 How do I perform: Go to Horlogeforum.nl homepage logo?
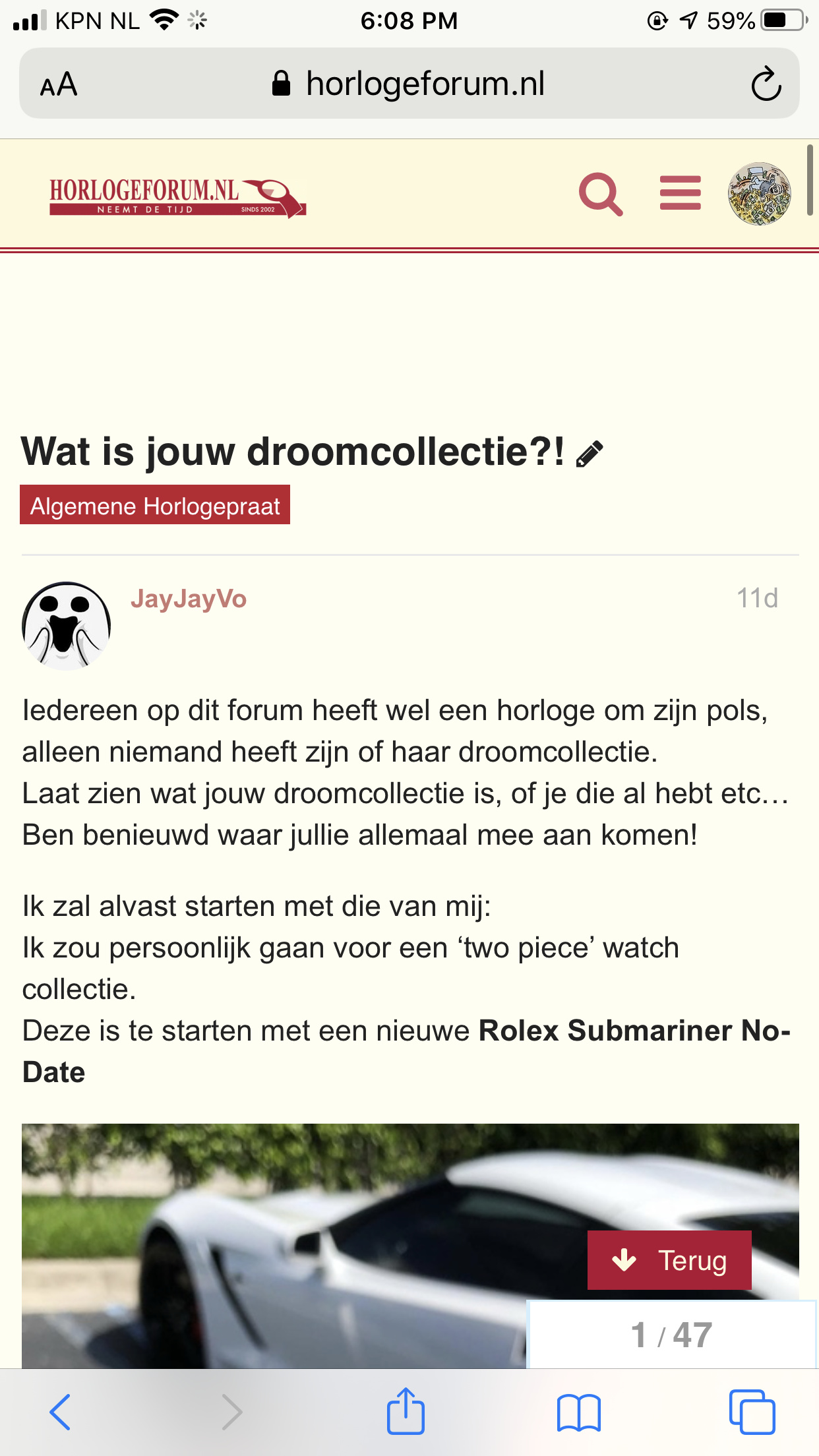(x=177, y=197)
